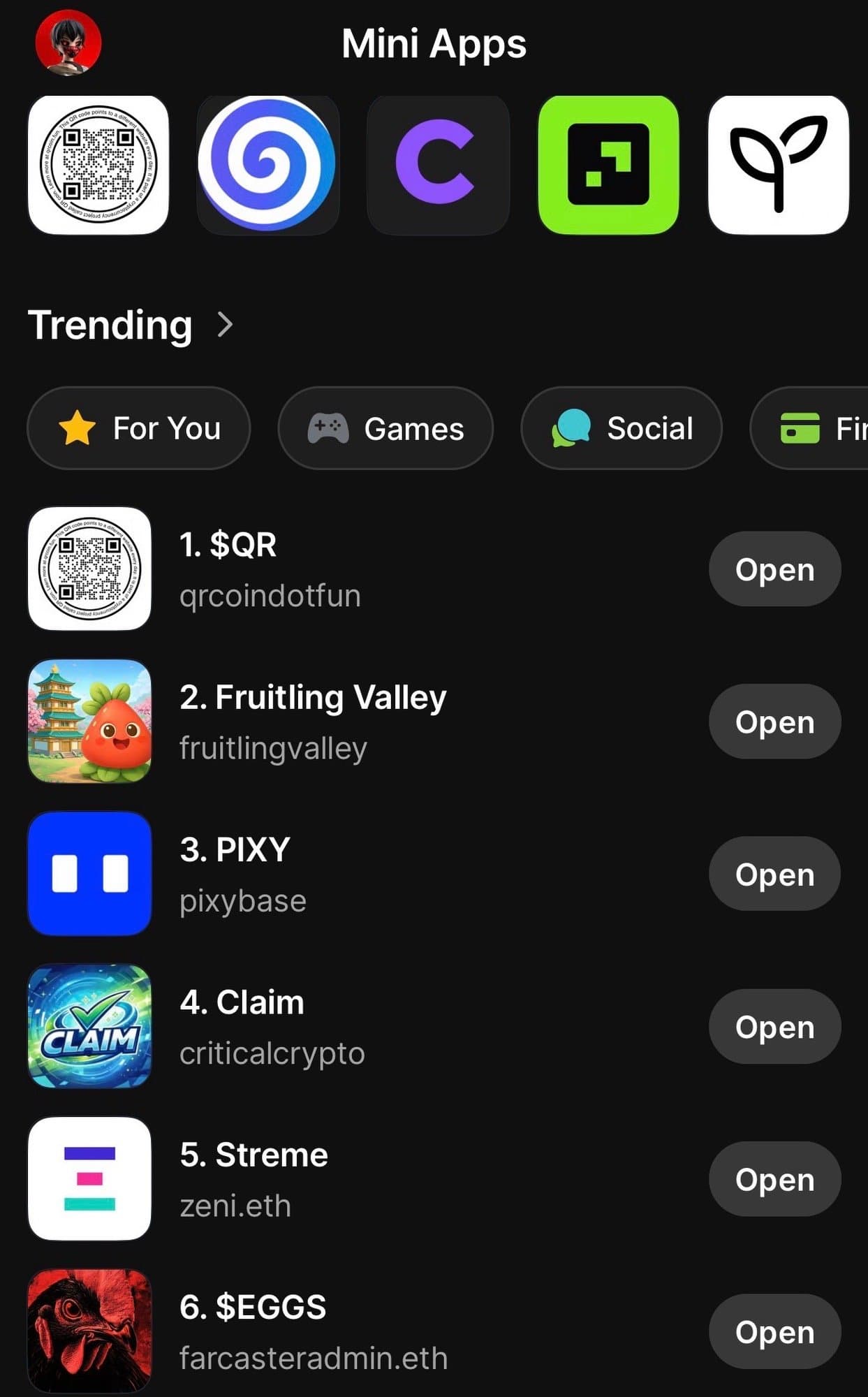Open the profile avatar at top left

pyautogui.click(x=68, y=43)
